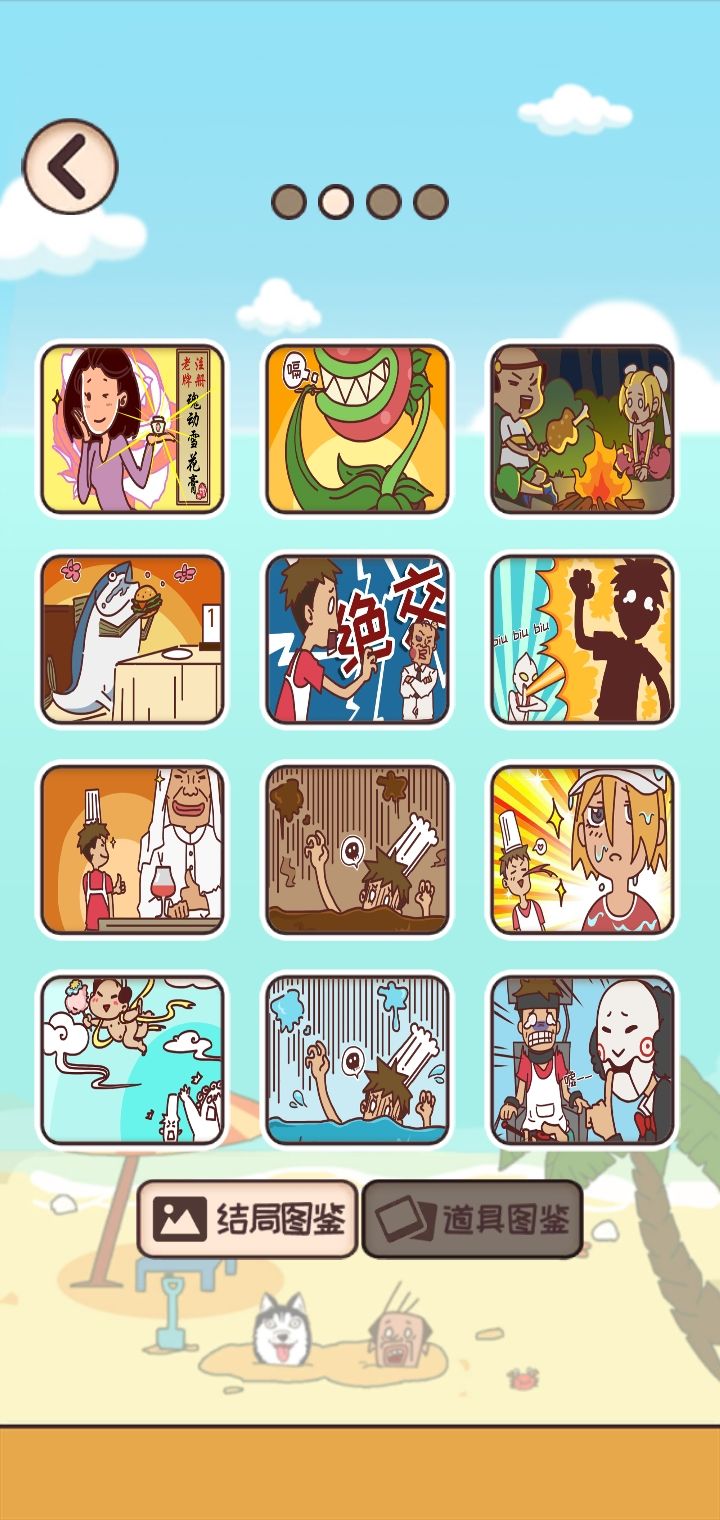Open the drowning man level
Viewport: 720px width, 1520px height.
coord(358,1064)
